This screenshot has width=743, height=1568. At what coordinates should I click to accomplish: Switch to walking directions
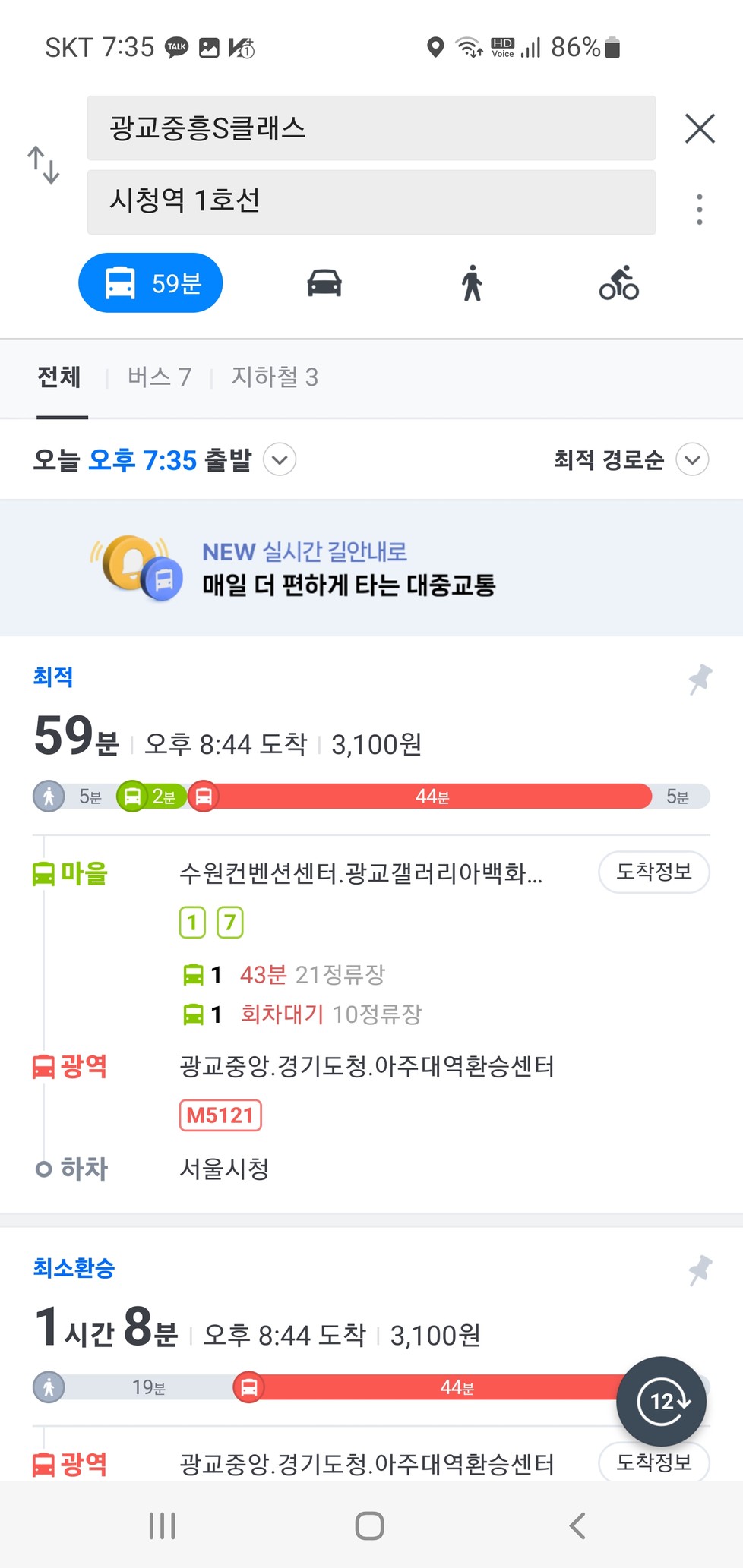click(472, 283)
